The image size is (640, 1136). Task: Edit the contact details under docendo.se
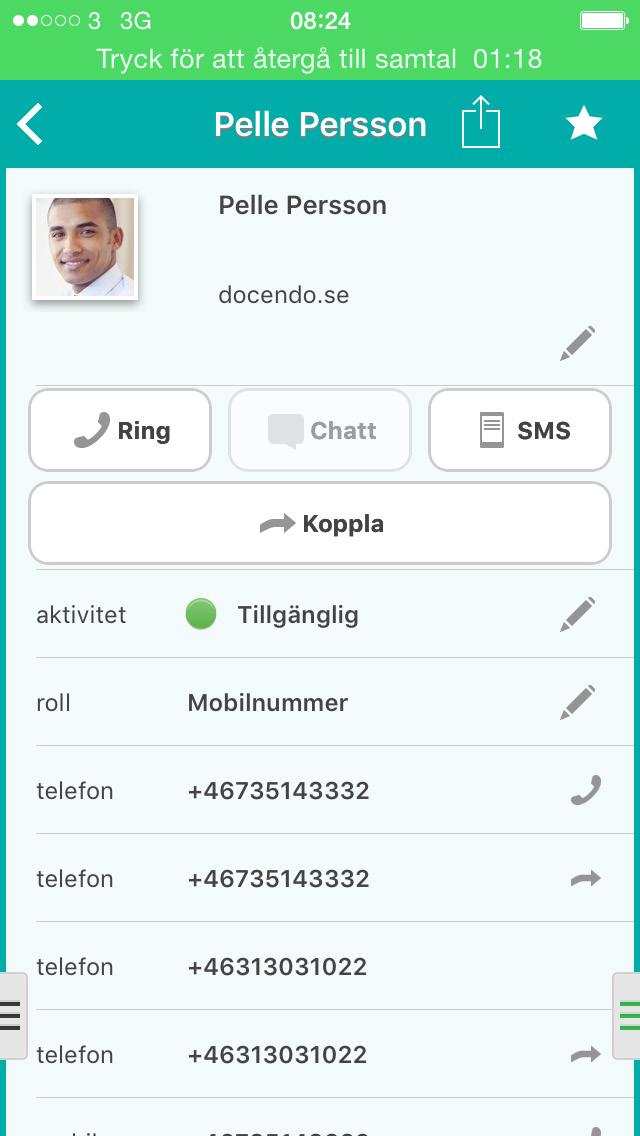pyautogui.click(x=577, y=343)
